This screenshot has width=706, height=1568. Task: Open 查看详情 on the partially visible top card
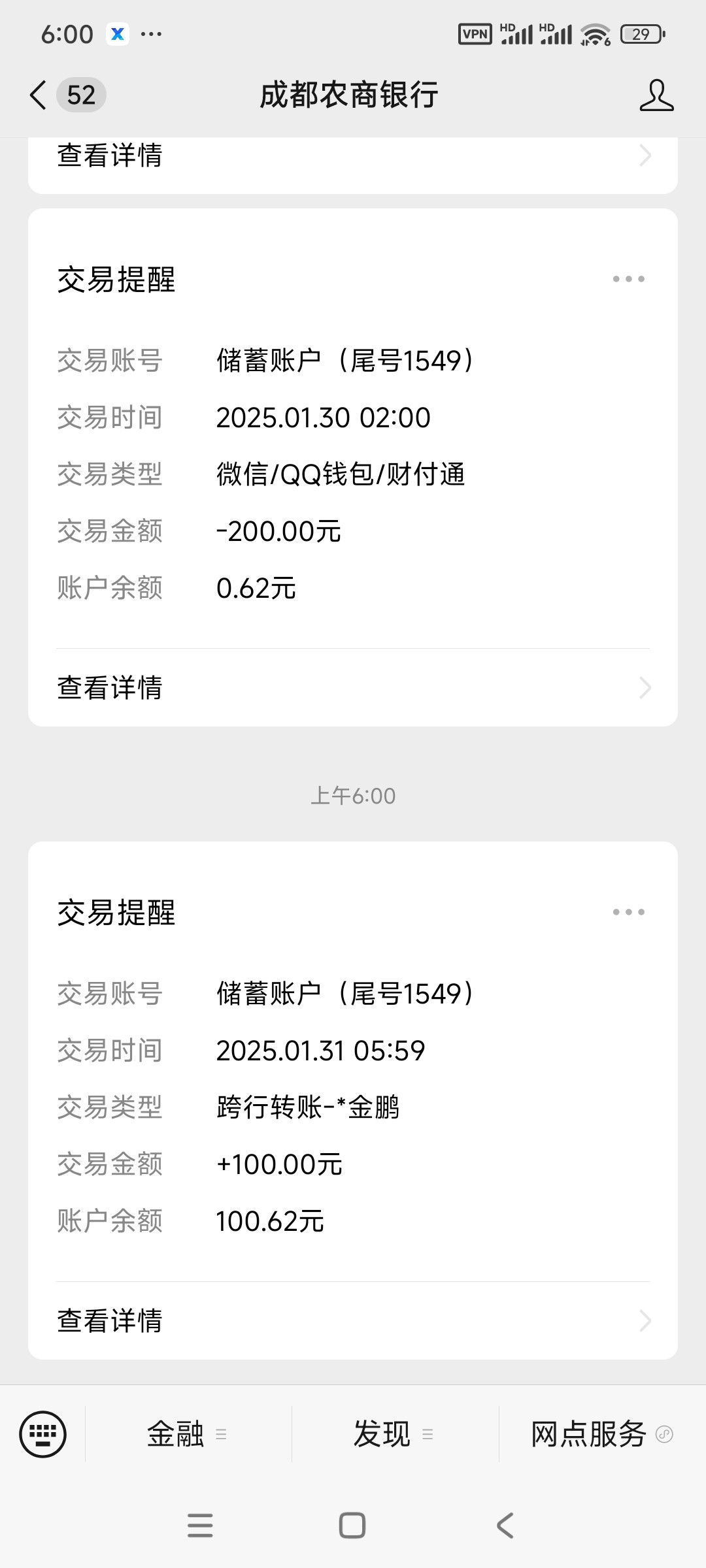tap(353, 157)
